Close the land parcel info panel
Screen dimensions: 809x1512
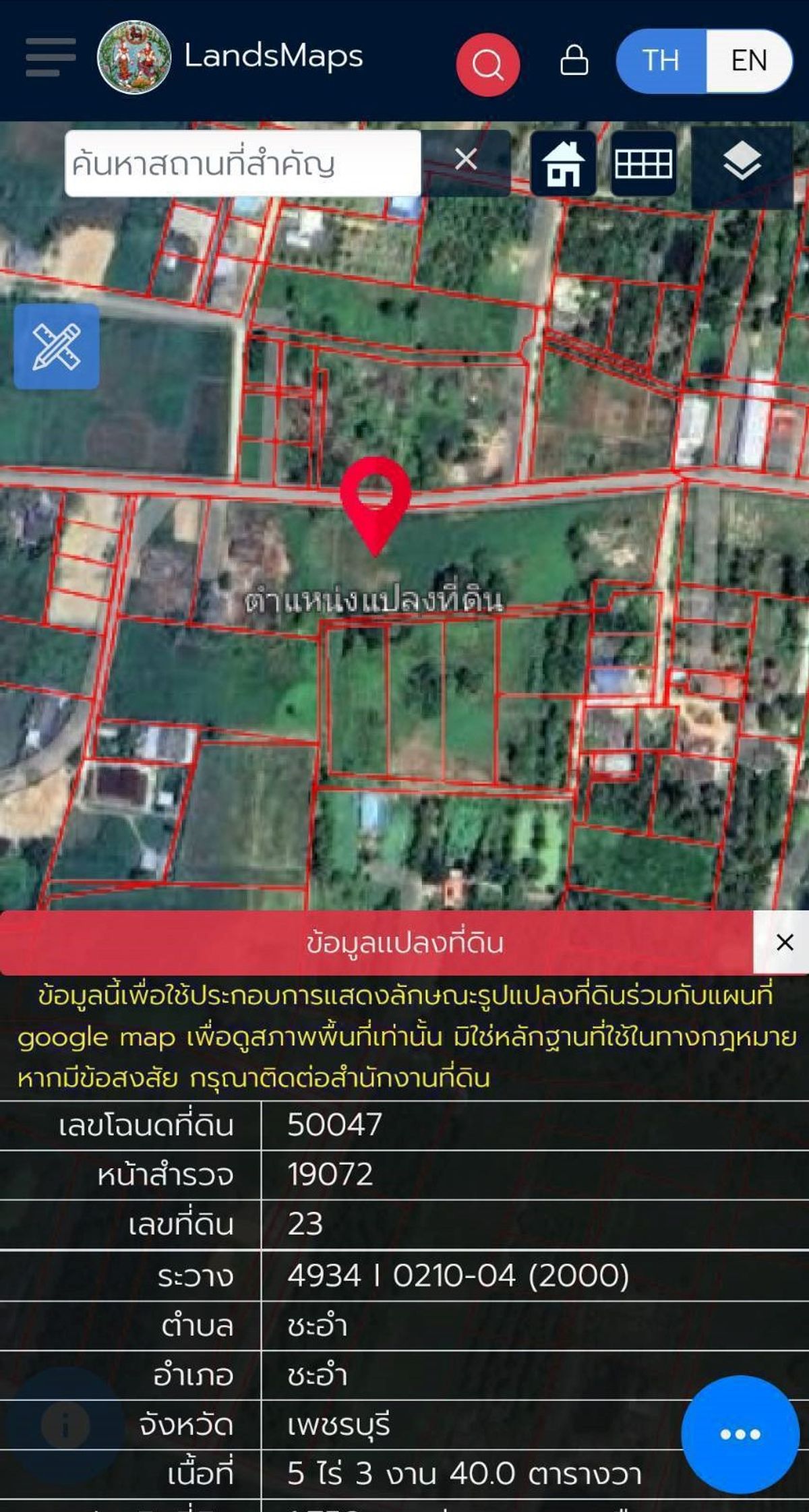(x=784, y=942)
